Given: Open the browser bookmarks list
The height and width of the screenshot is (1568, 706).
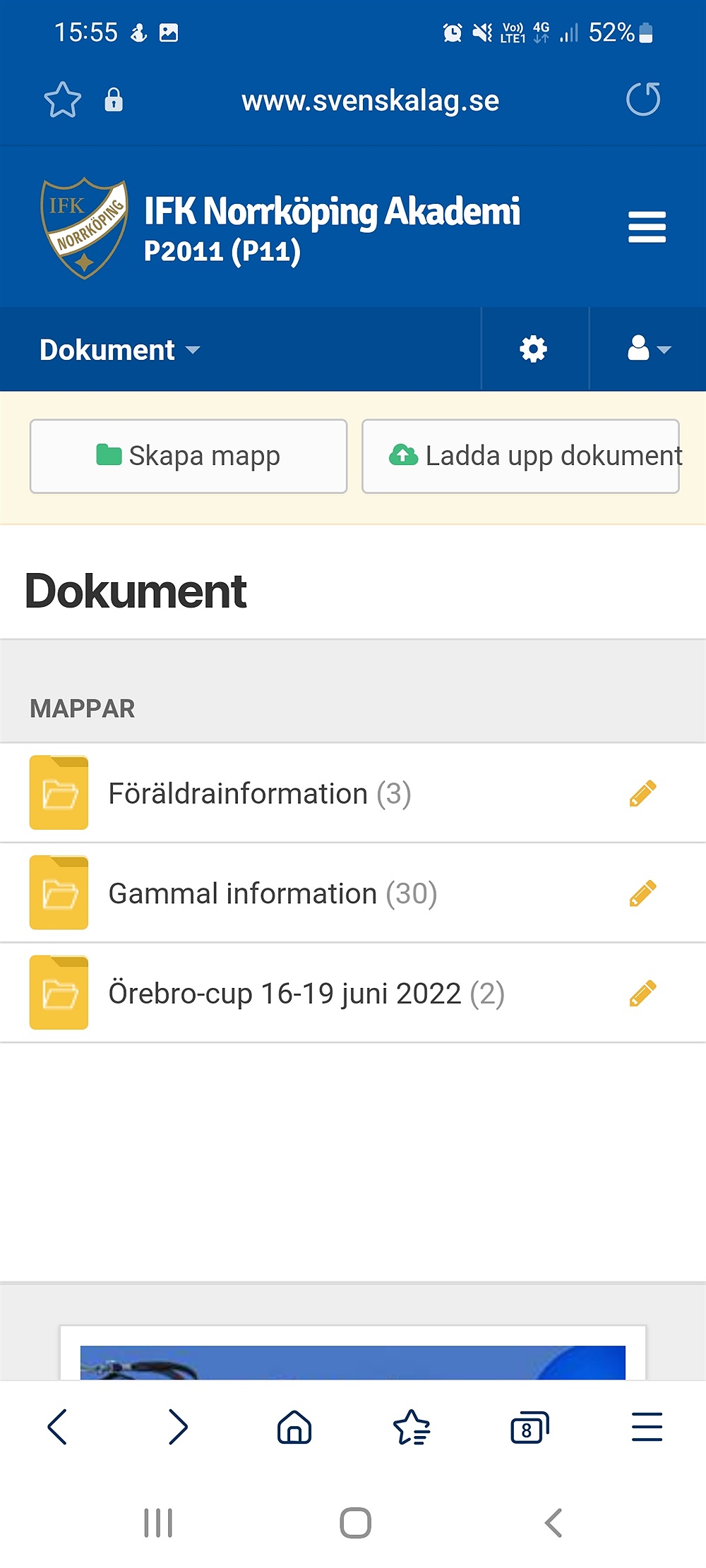Looking at the screenshot, I should 412,1427.
